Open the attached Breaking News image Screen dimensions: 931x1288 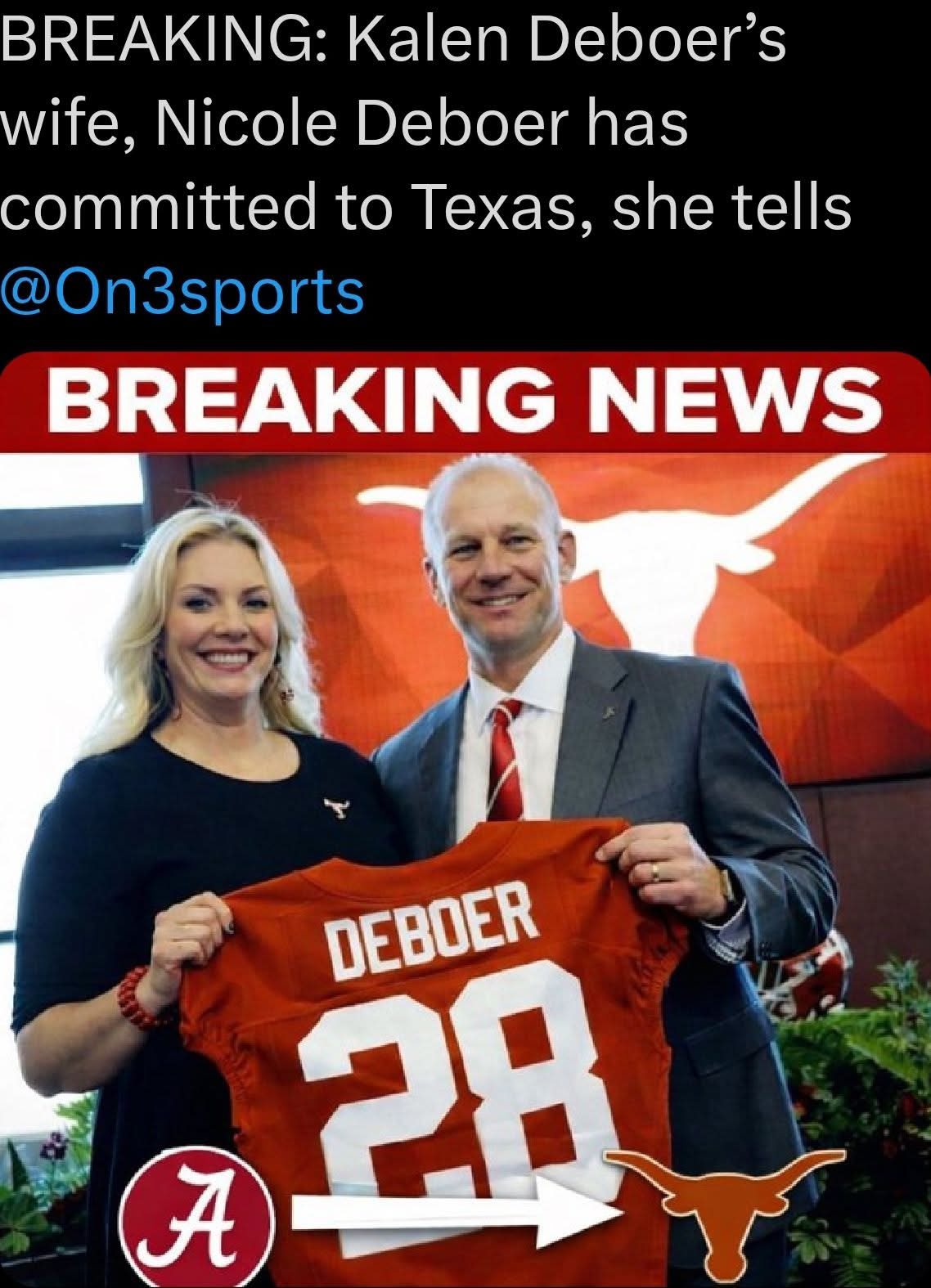pyautogui.click(x=465, y=818)
